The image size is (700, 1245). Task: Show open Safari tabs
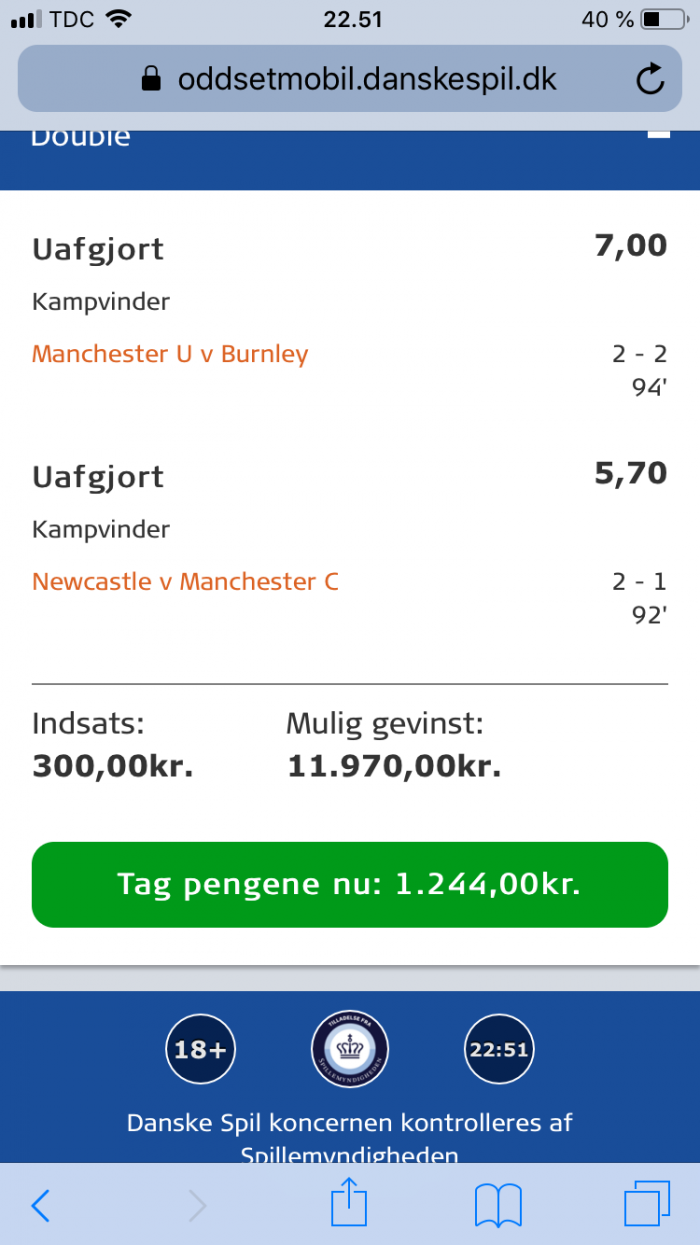click(647, 1204)
